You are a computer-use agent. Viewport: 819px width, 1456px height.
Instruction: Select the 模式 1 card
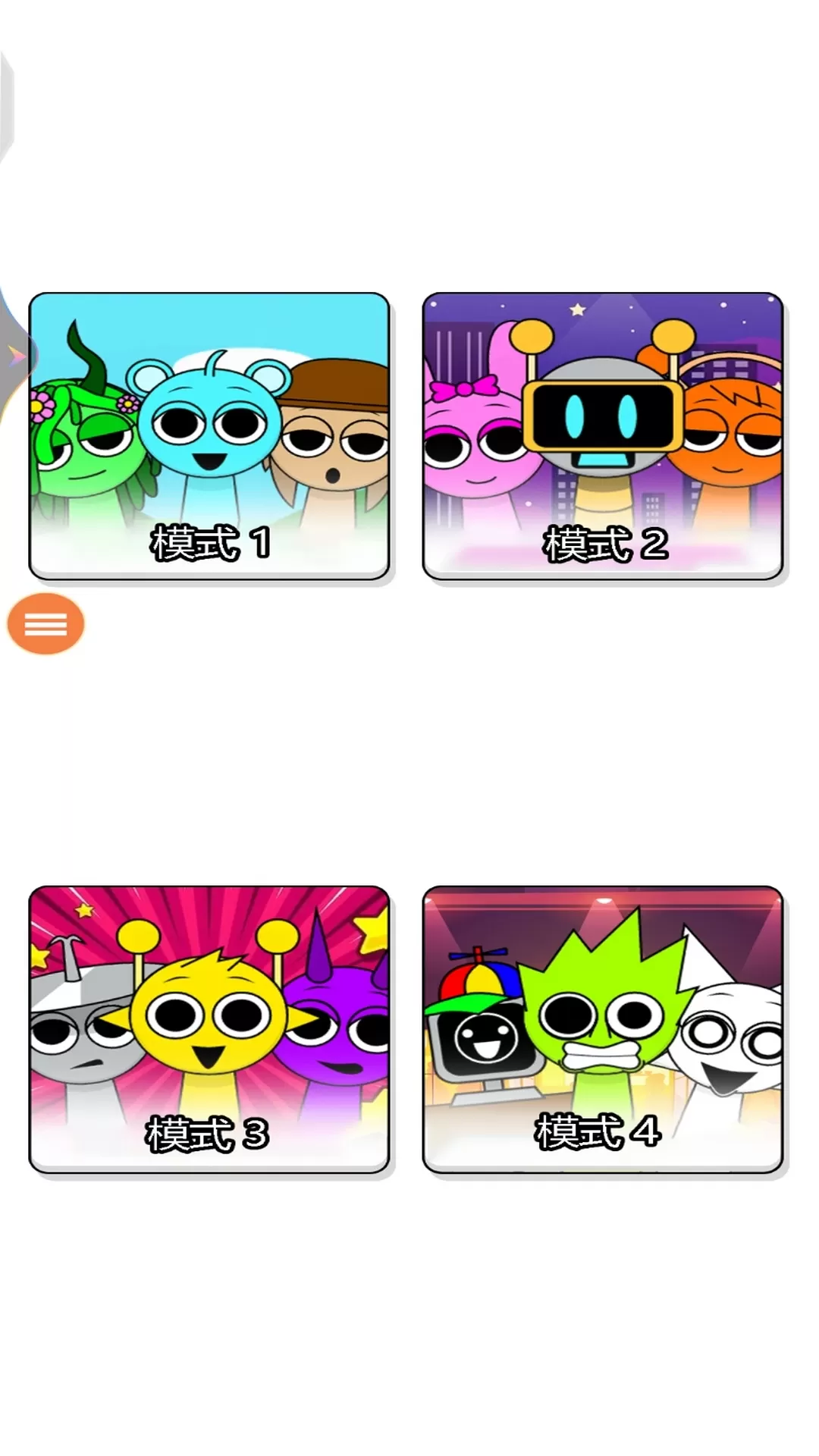coord(209,436)
